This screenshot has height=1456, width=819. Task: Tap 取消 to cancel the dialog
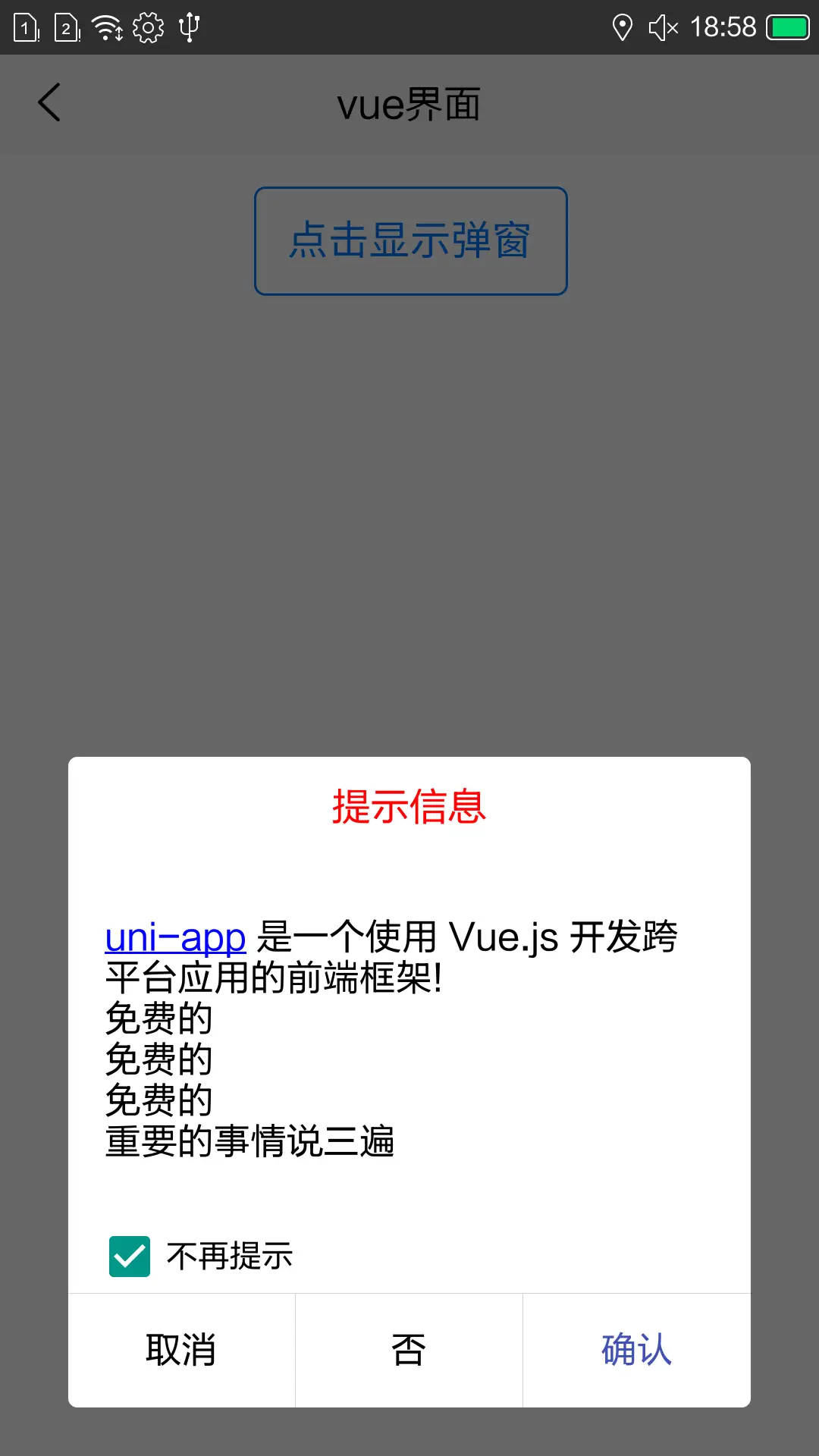(x=181, y=1351)
